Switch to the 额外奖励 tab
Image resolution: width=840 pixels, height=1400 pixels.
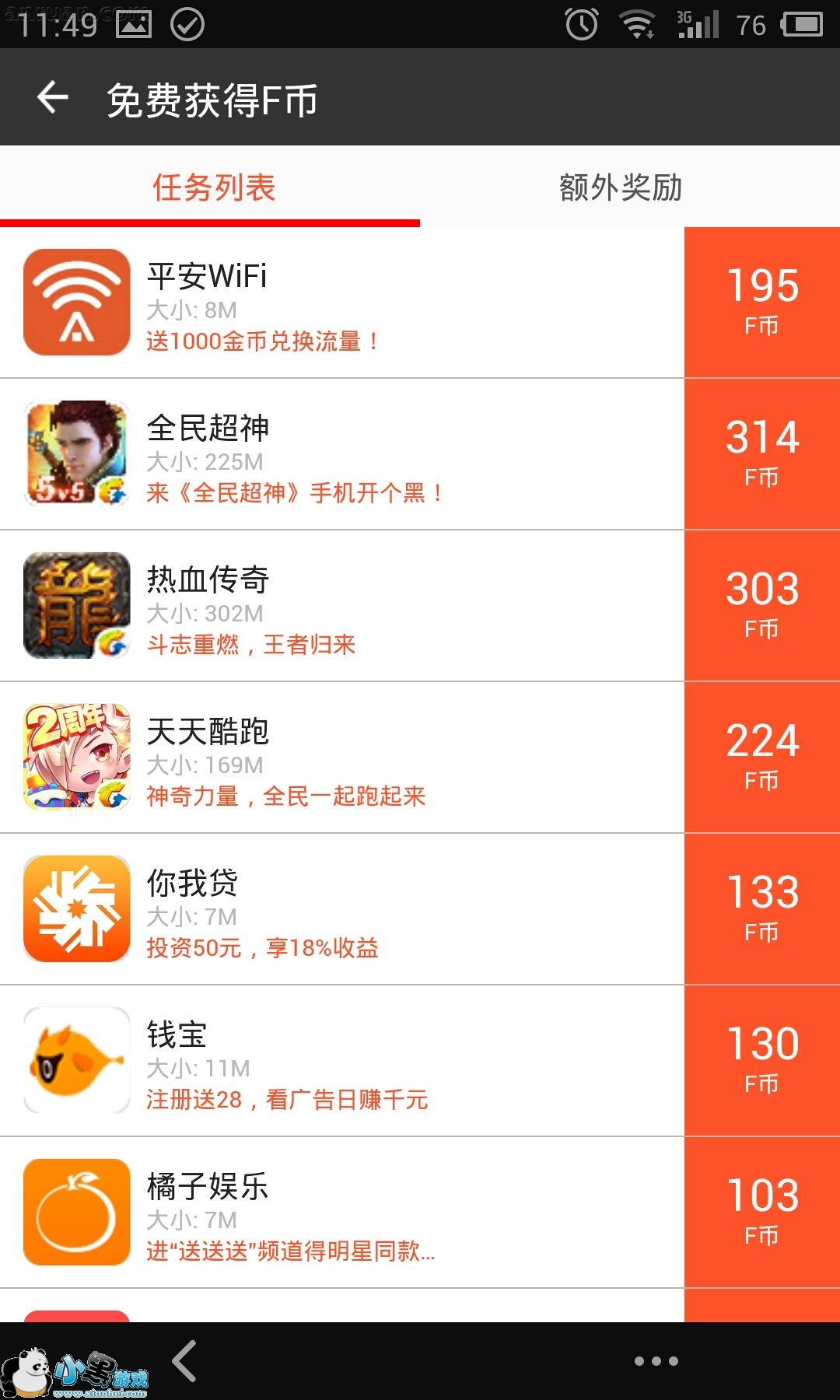[x=621, y=187]
